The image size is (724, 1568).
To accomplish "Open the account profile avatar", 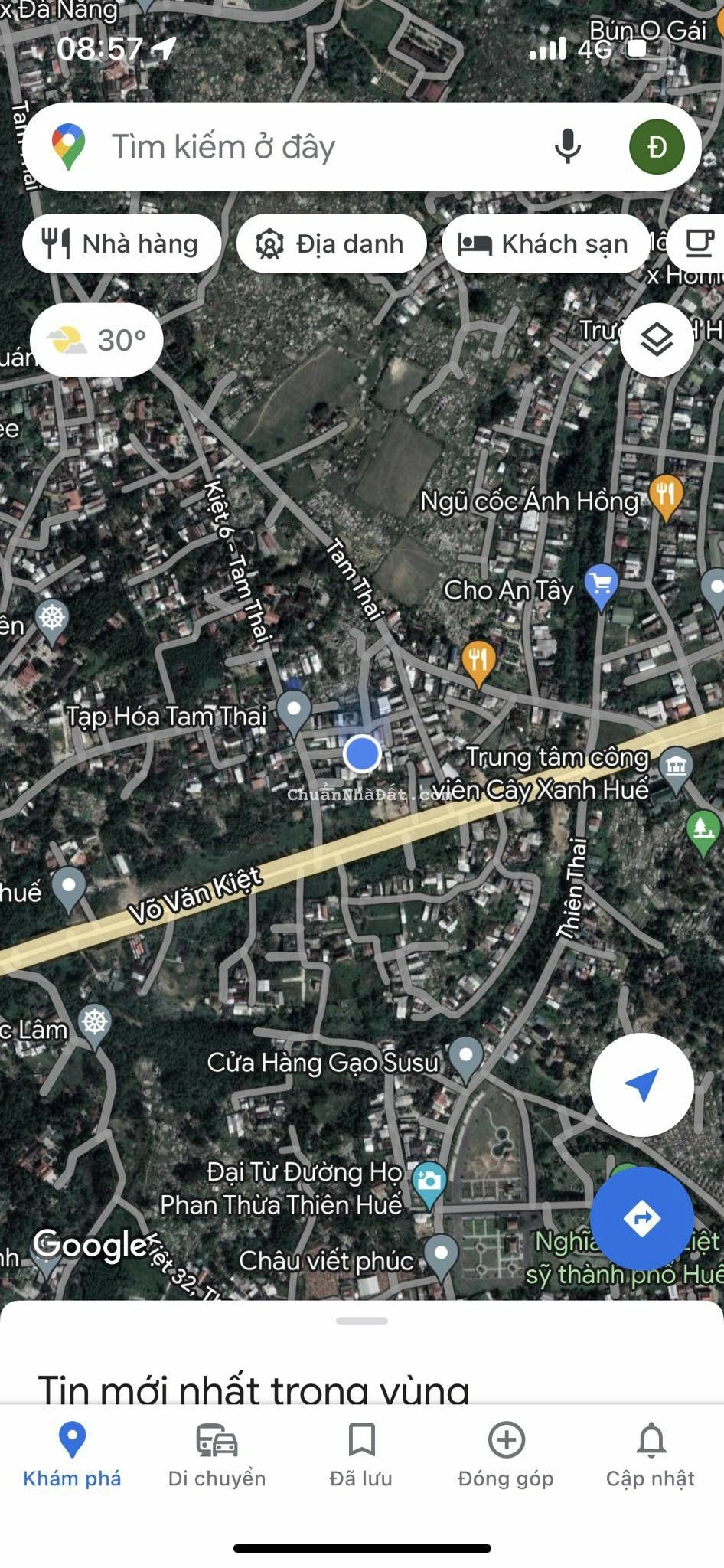I will [x=656, y=146].
